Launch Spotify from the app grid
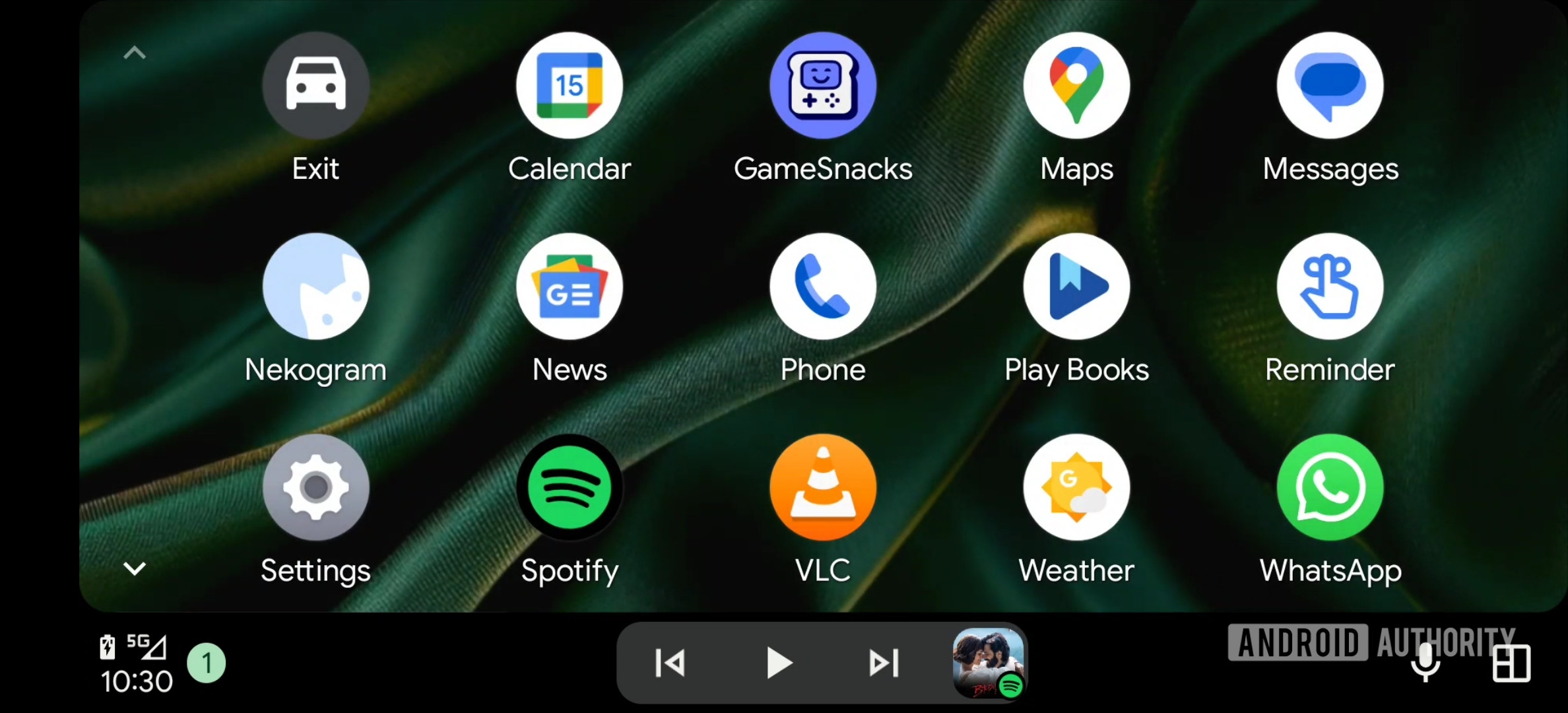 pos(570,487)
